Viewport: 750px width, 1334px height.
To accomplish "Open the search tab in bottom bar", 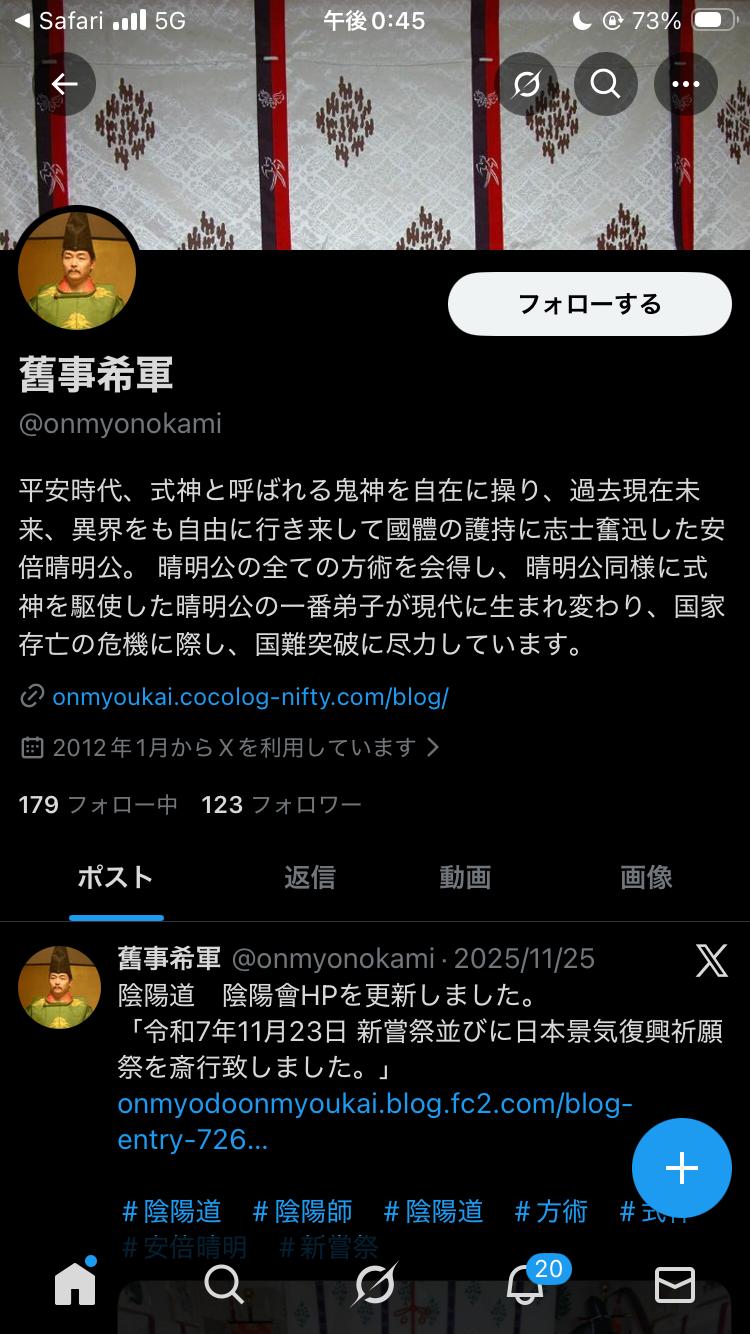I will [x=224, y=1284].
